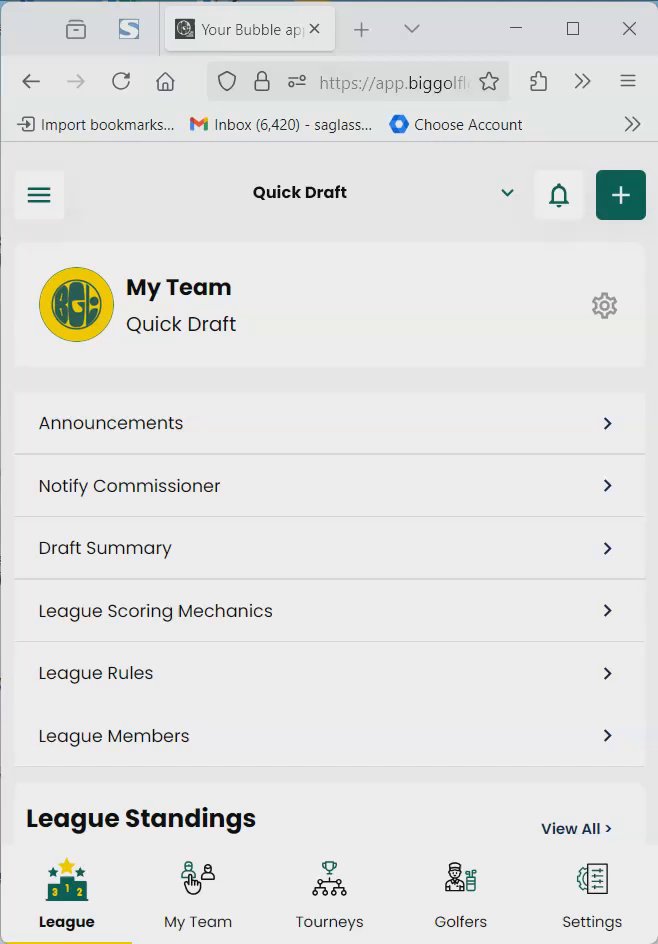Image resolution: width=658 pixels, height=944 pixels.
Task: Tap the green plus button
Action: (621, 195)
